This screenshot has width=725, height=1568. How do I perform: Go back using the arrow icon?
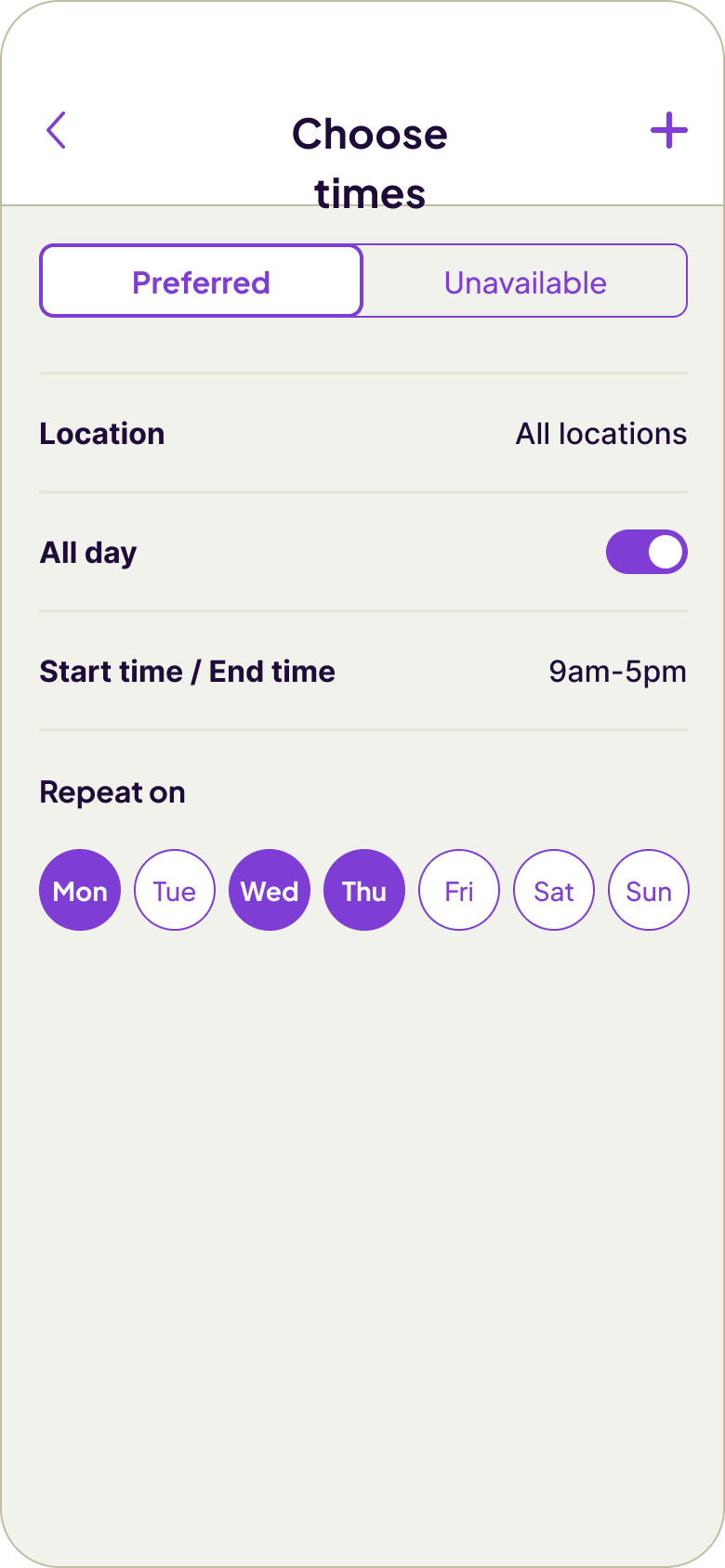(57, 131)
